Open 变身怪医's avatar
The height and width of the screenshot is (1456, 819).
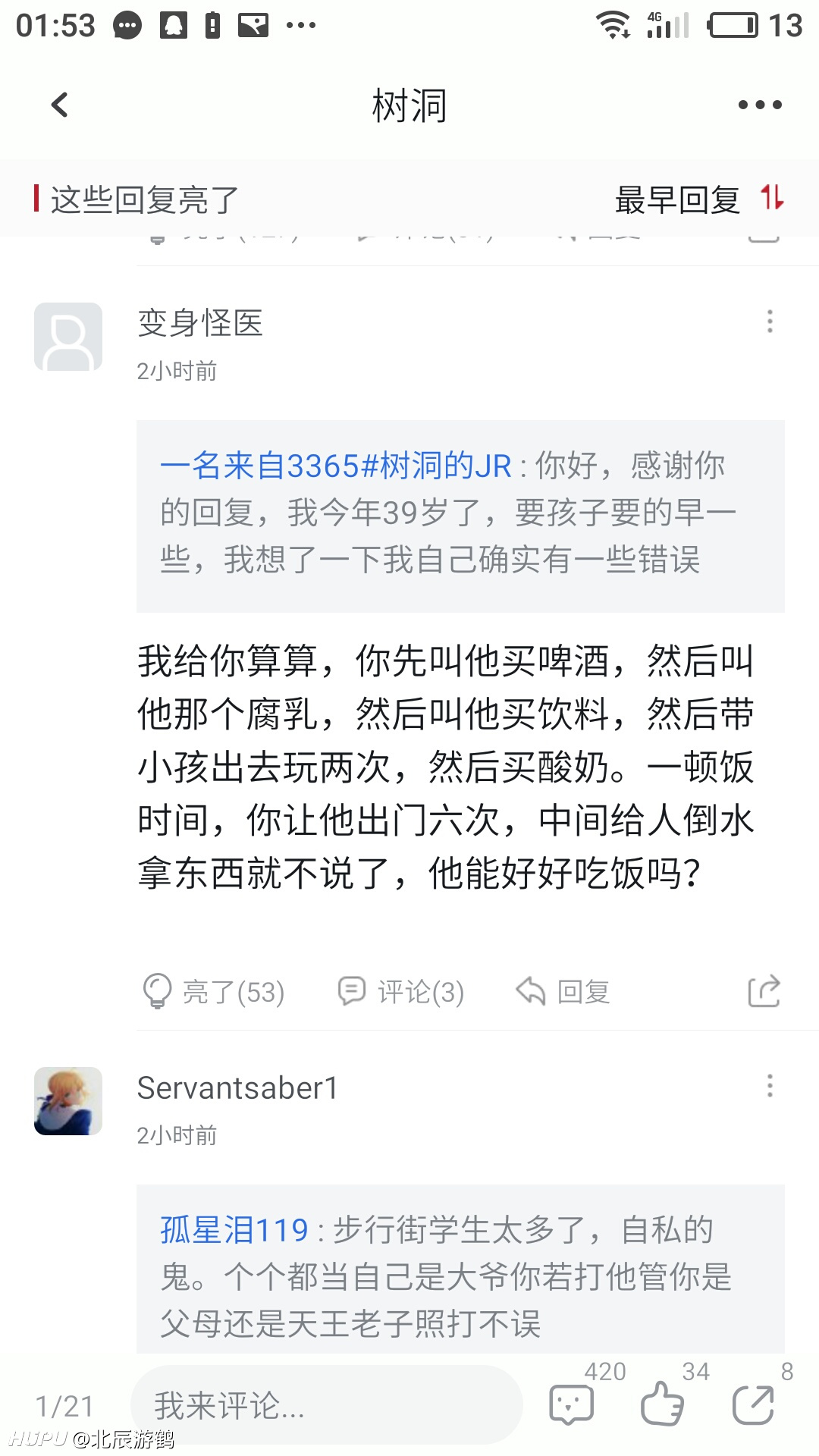(68, 336)
